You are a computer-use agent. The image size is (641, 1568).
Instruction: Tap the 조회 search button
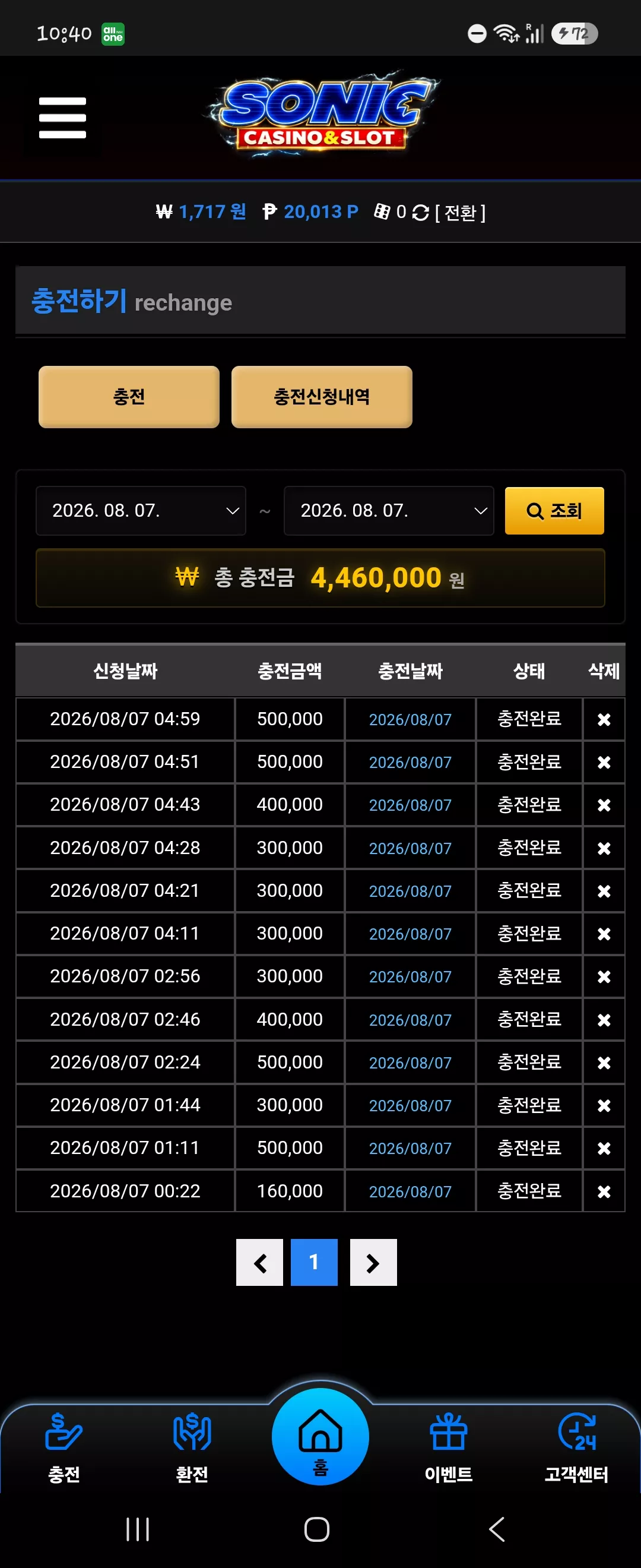point(554,511)
